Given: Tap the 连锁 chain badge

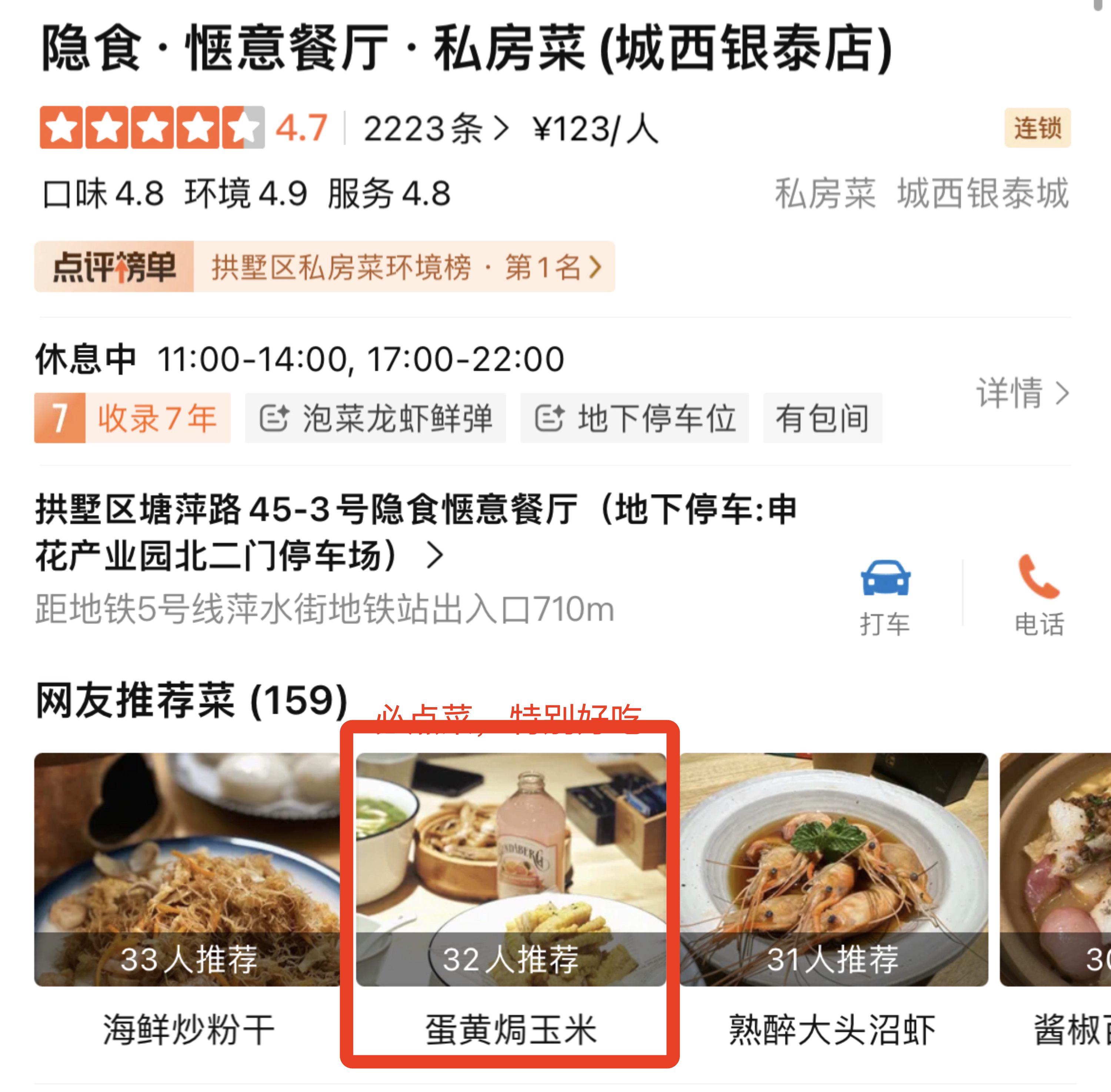Looking at the screenshot, I should pyautogui.click(x=1037, y=128).
